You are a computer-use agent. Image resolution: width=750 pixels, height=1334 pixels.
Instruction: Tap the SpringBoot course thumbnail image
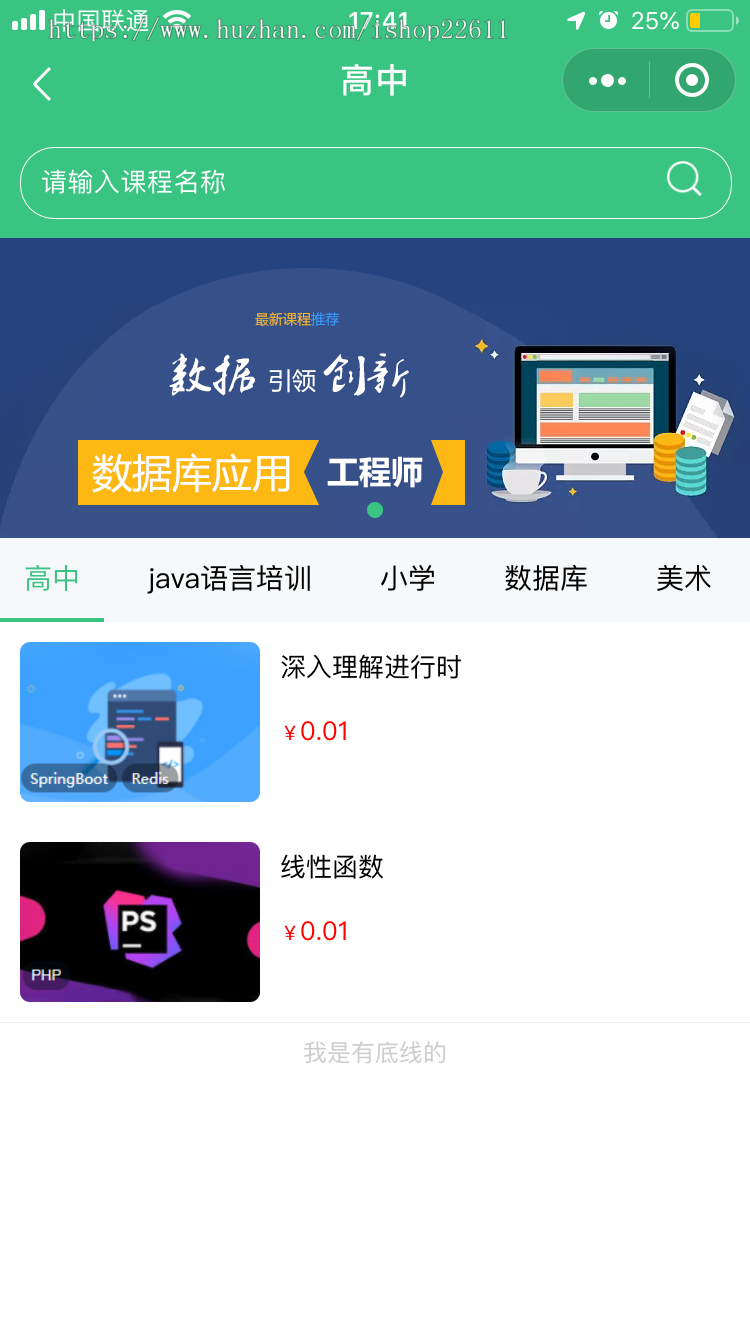(139, 721)
